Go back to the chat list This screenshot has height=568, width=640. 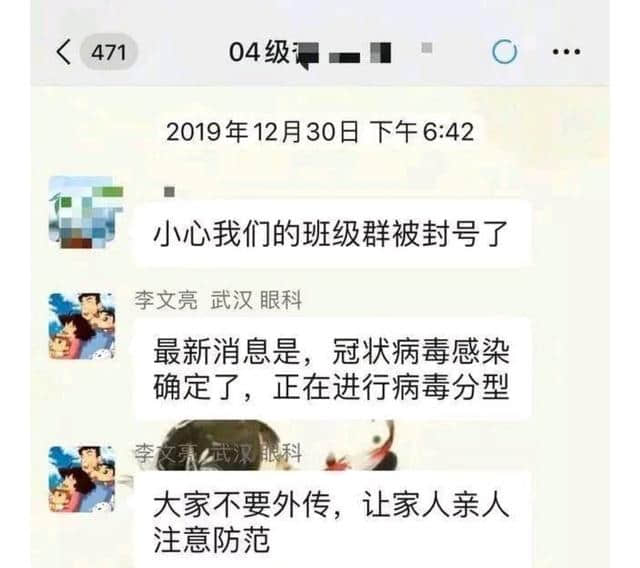coord(66,52)
